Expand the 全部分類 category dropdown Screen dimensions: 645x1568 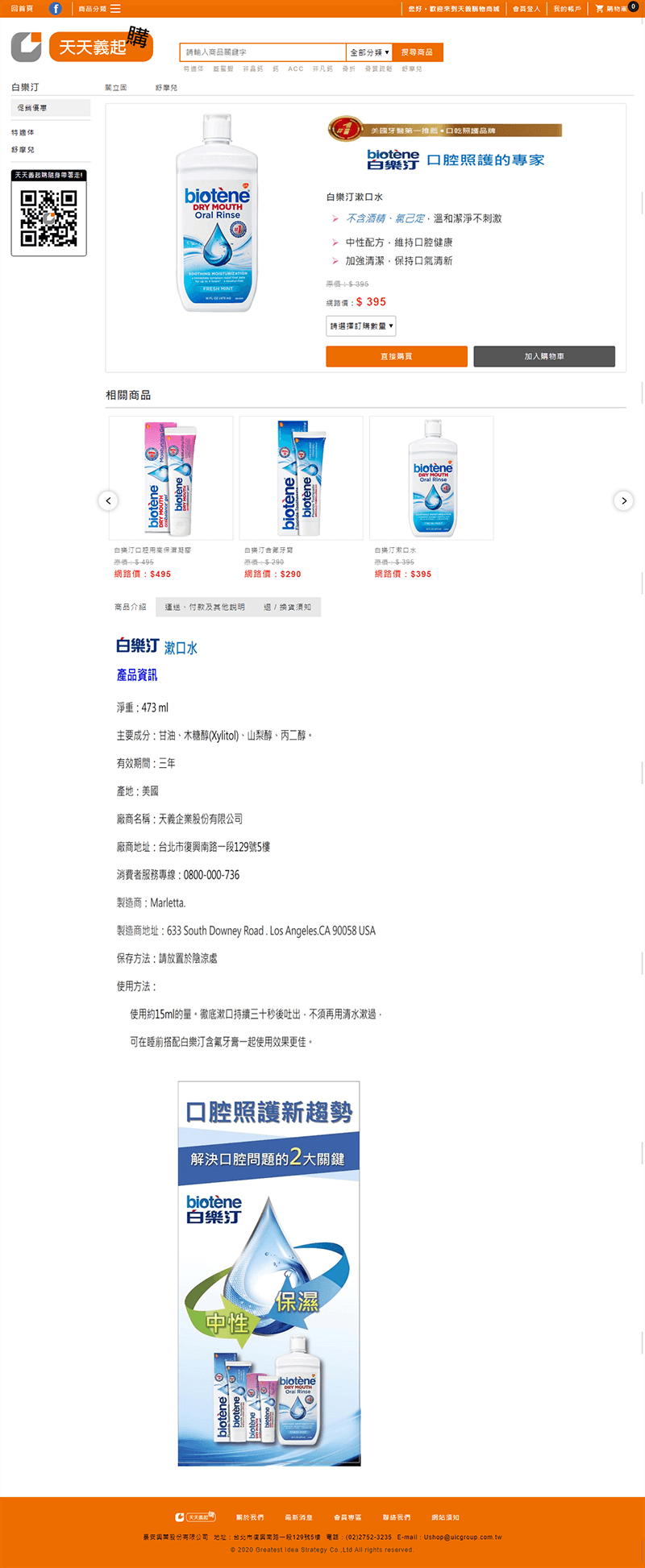[369, 52]
